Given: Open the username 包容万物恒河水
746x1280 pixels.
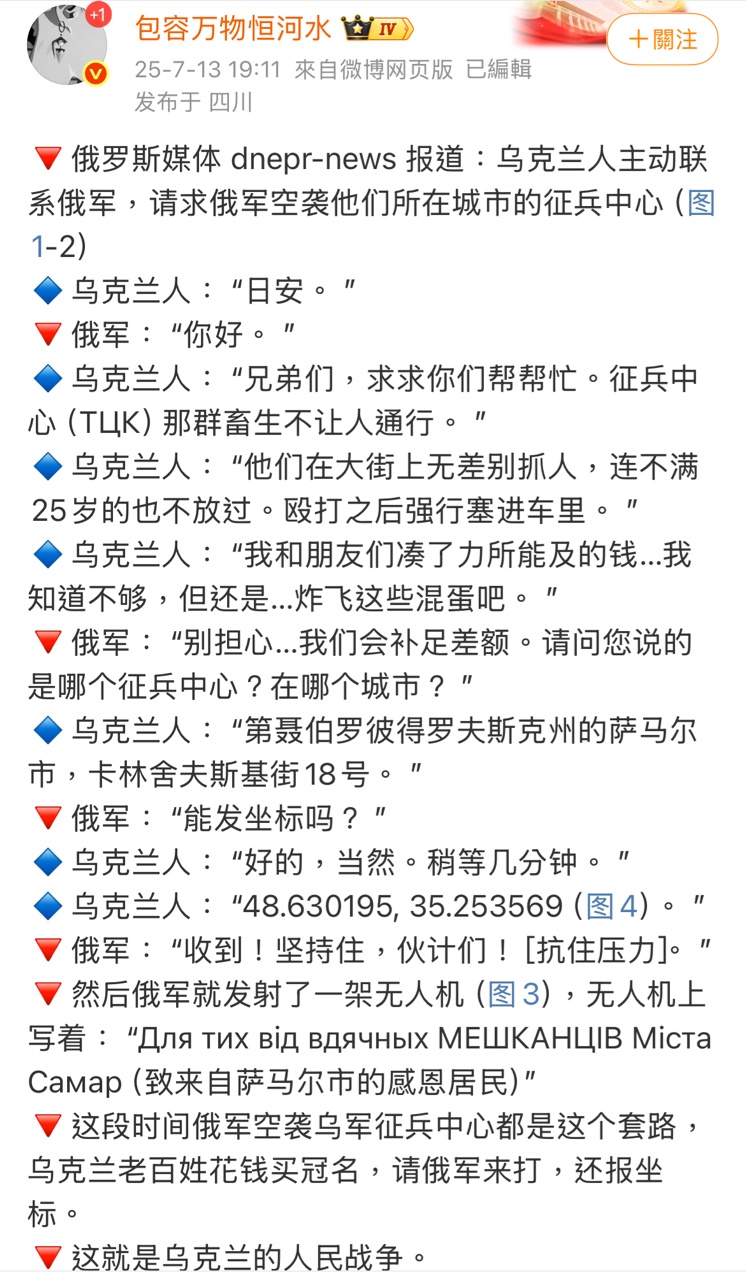Looking at the screenshot, I should [x=233, y=28].
